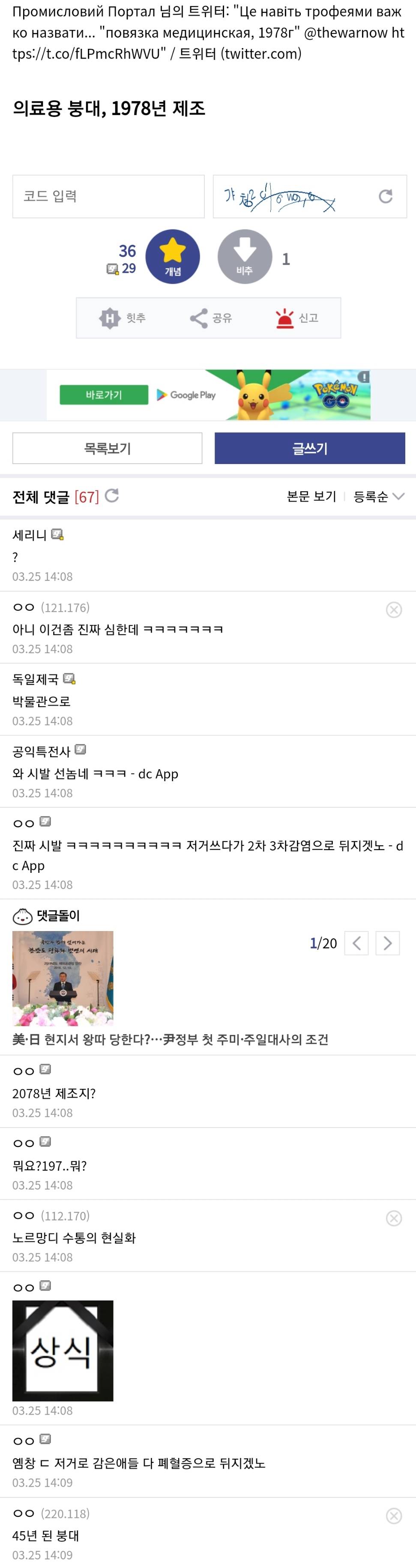The width and height of the screenshot is (416, 1568).
Task: Refresh the captcha image
Action: pyautogui.click(x=385, y=196)
